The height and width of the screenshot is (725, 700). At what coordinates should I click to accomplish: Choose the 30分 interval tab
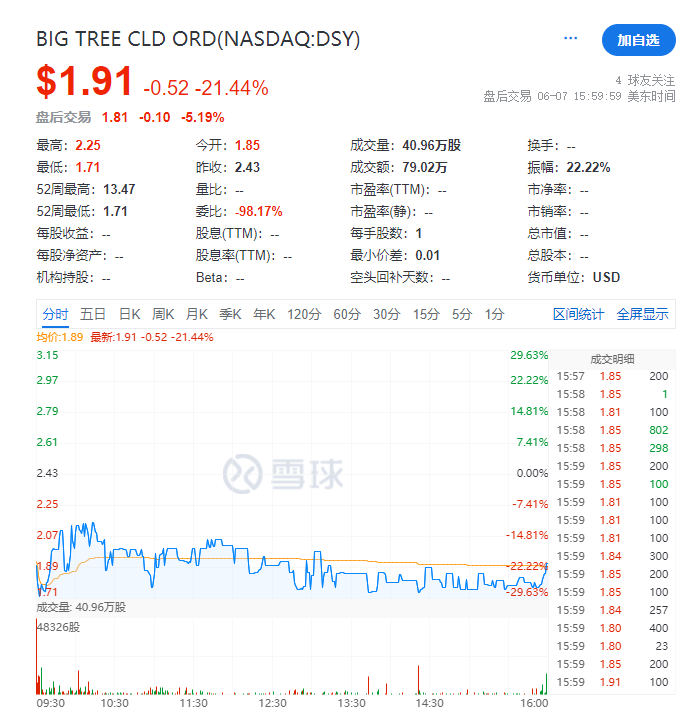point(387,314)
